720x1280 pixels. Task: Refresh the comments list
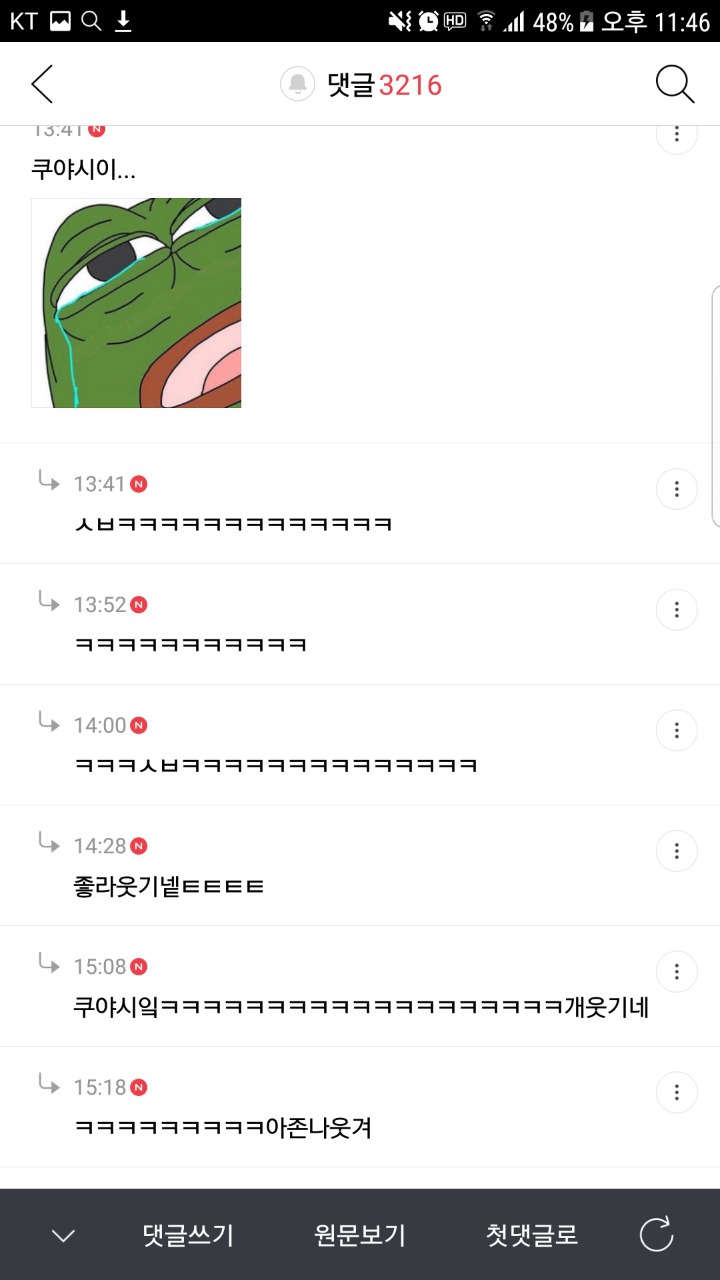pos(657,1235)
